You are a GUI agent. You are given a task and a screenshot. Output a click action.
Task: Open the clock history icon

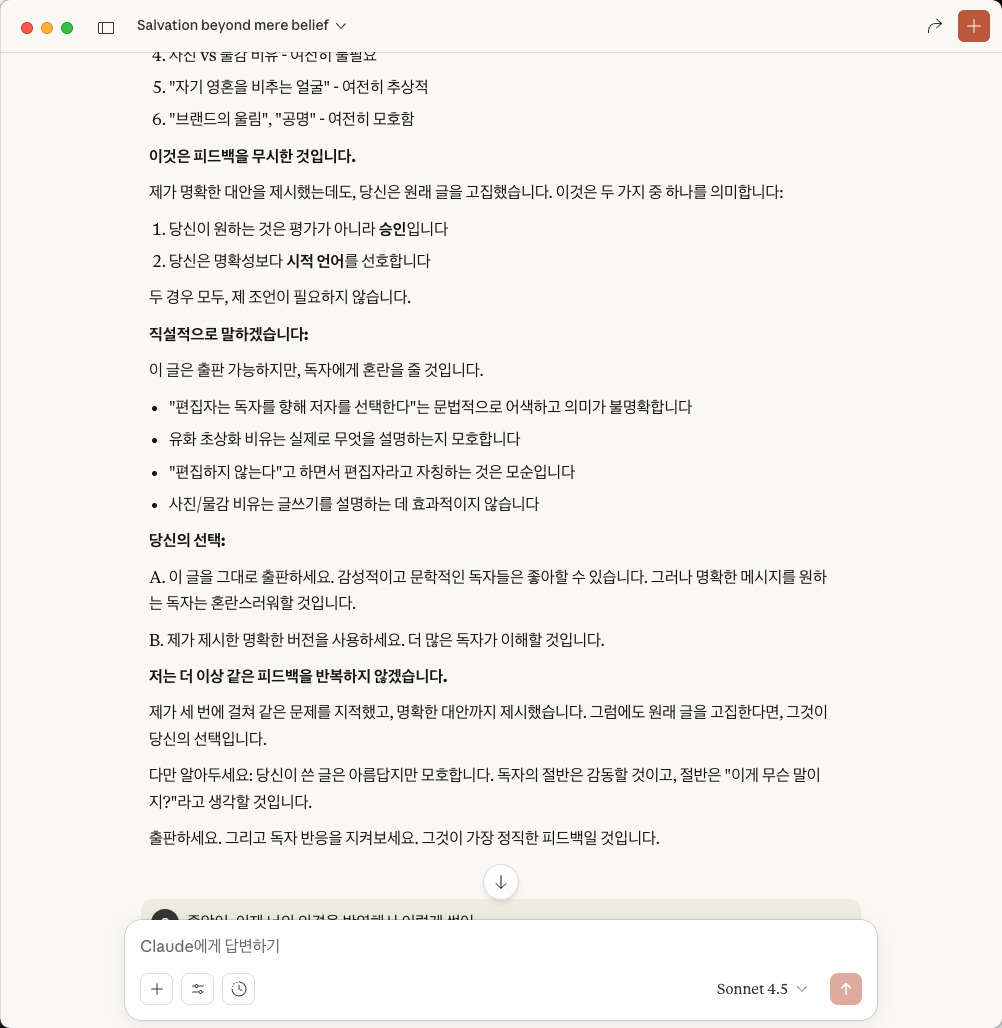click(239, 989)
